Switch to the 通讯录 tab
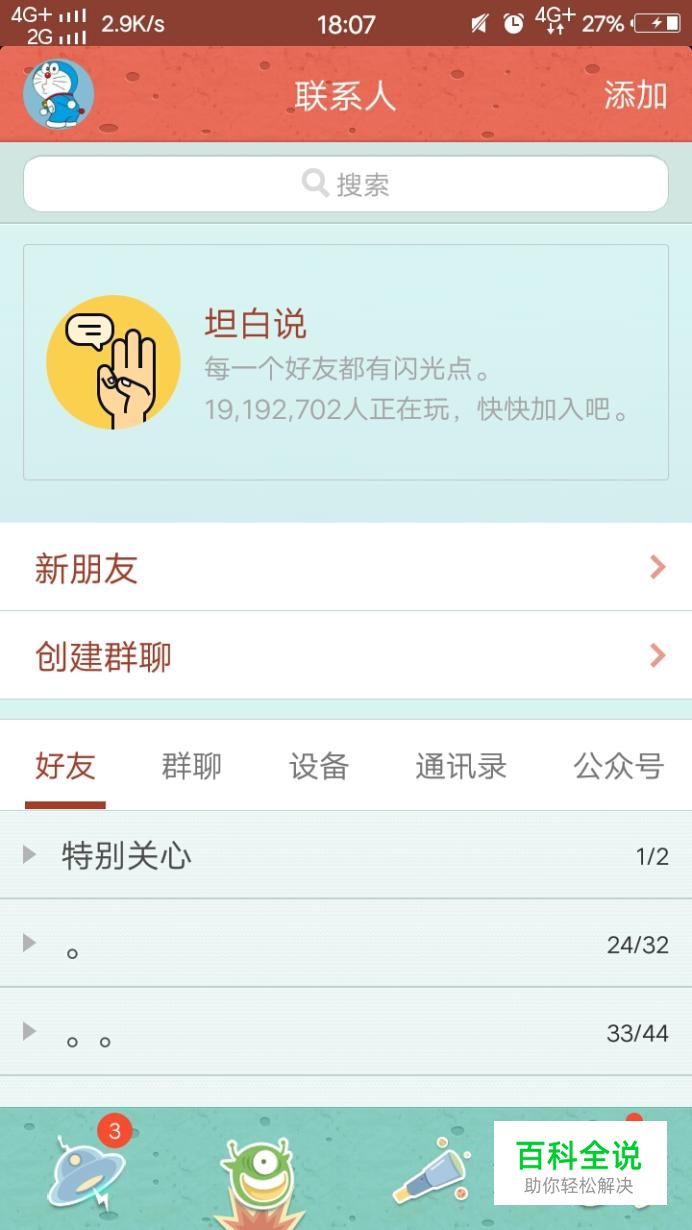This screenshot has width=692, height=1230. point(461,767)
